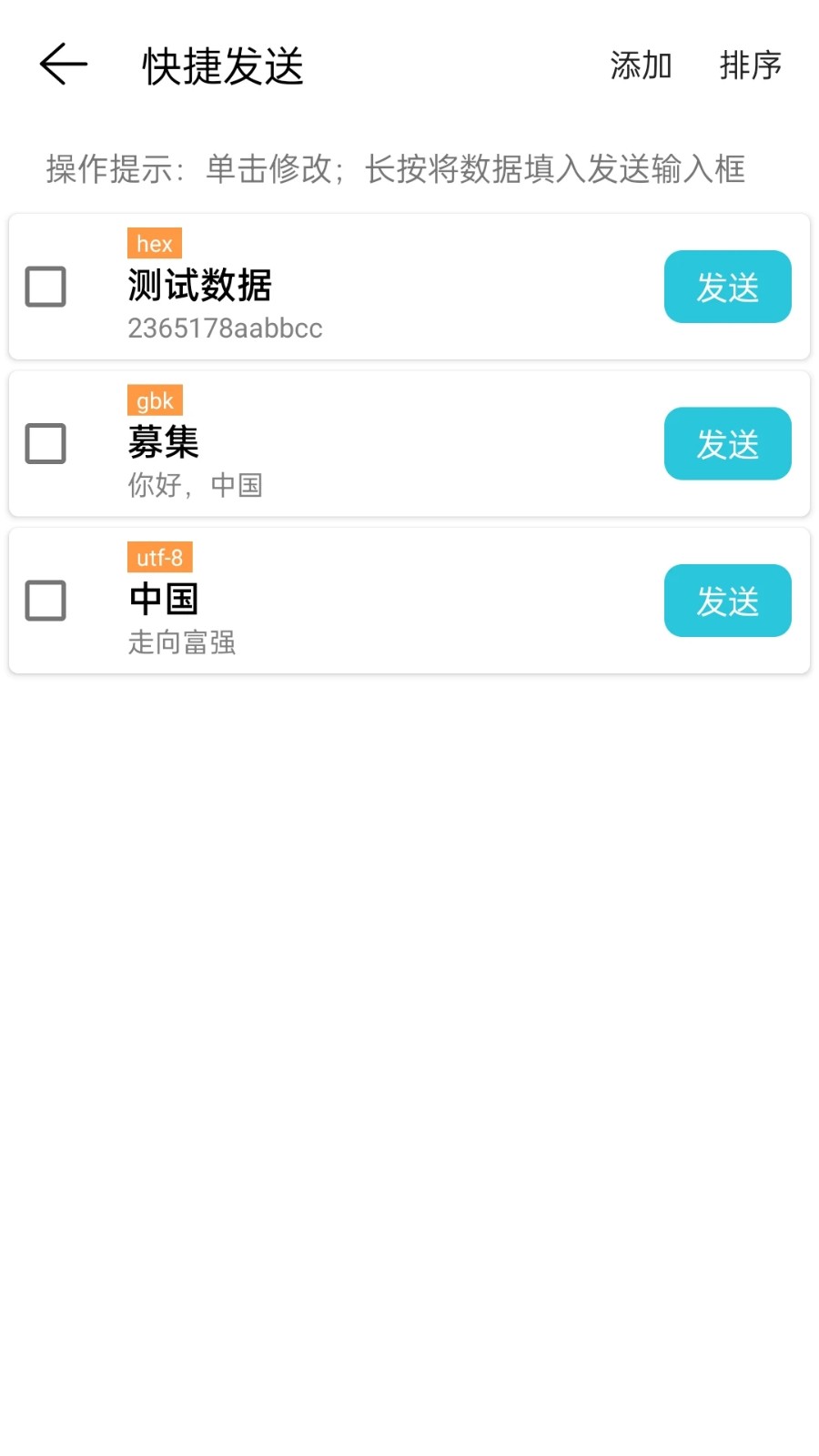Click the 快捷发送 title text

222,65
